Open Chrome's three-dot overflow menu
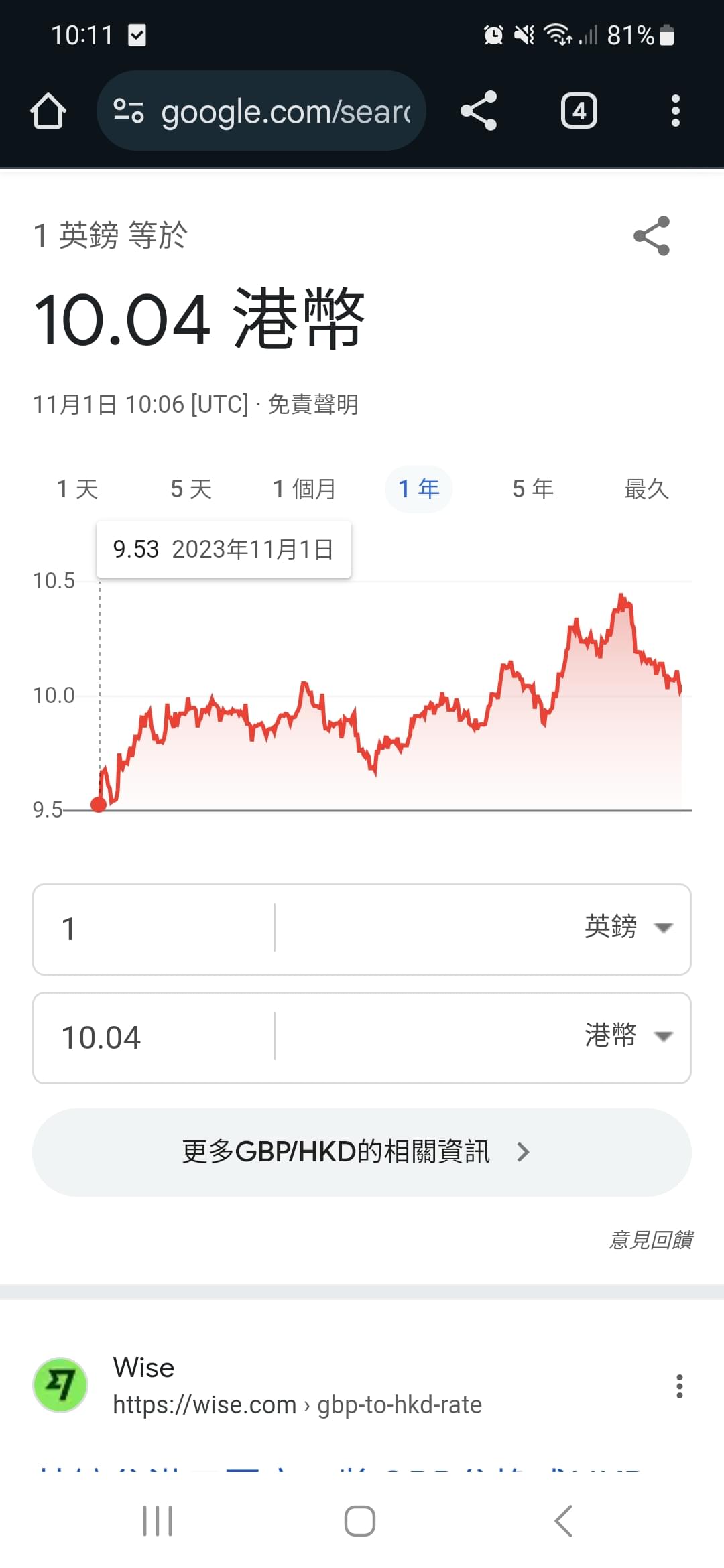Viewport: 724px width, 1568px height. 675,111
